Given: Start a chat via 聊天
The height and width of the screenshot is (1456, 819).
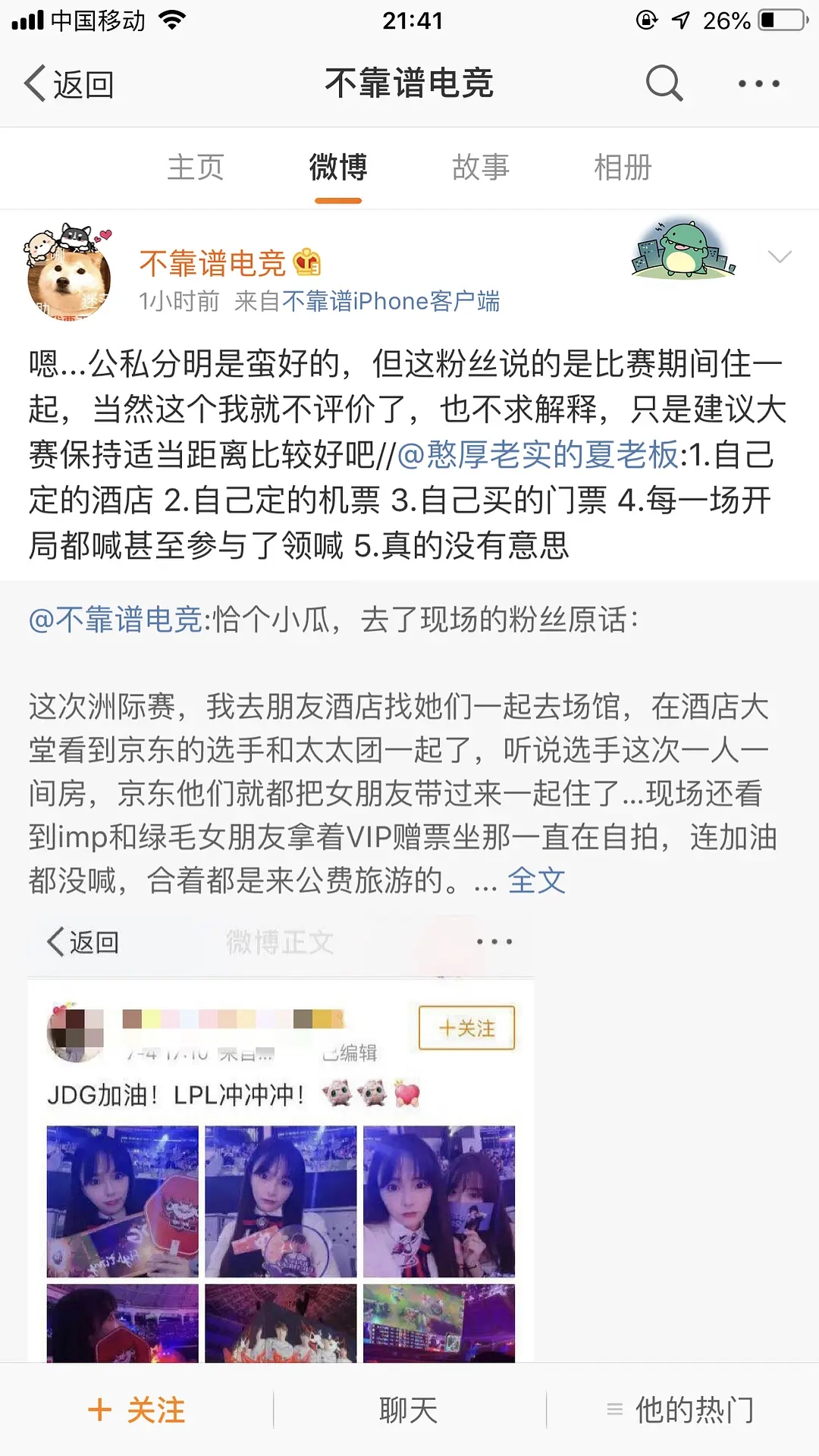Looking at the screenshot, I should tap(409, 1410).
